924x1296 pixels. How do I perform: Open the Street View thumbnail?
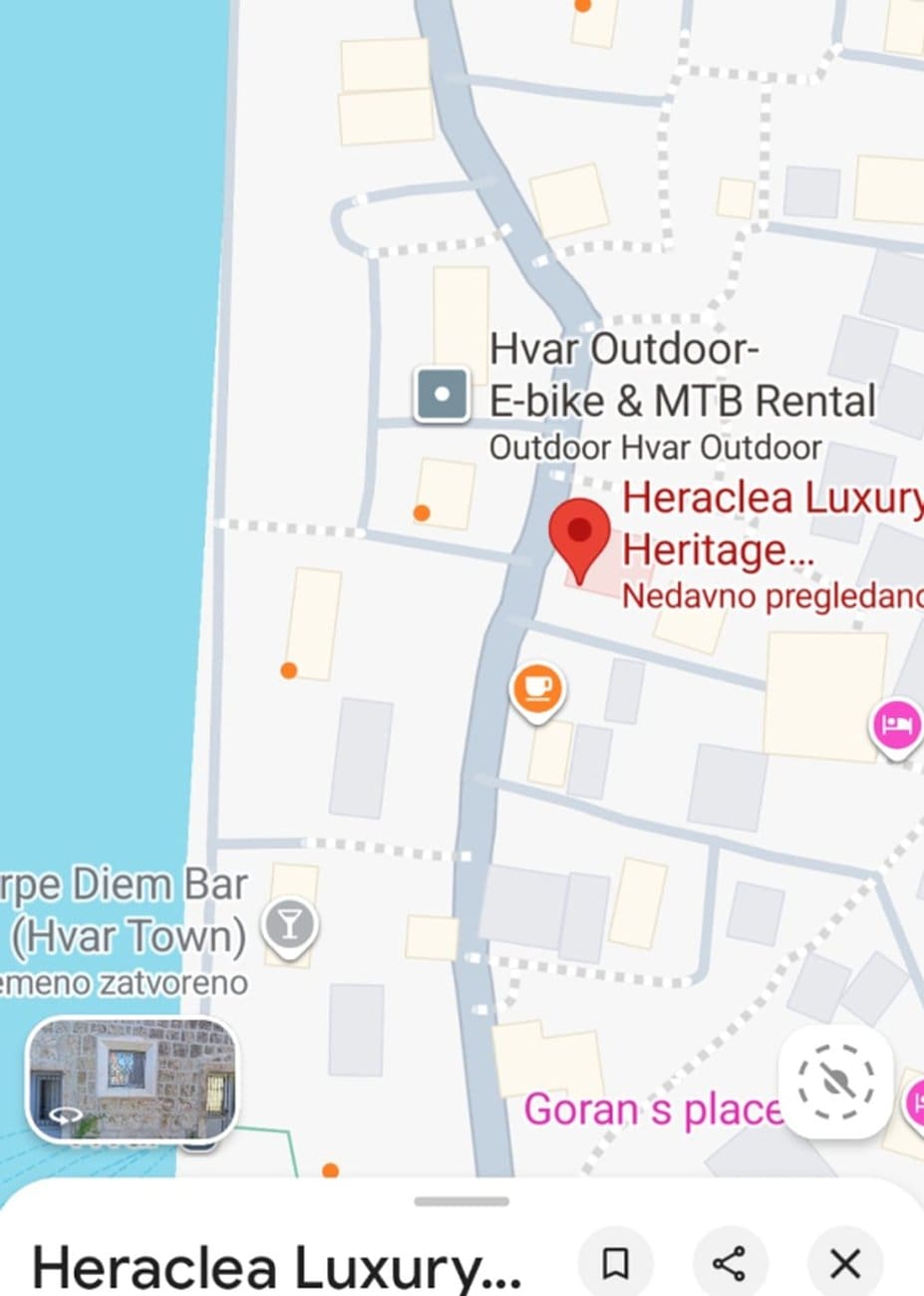point(132,1080)
